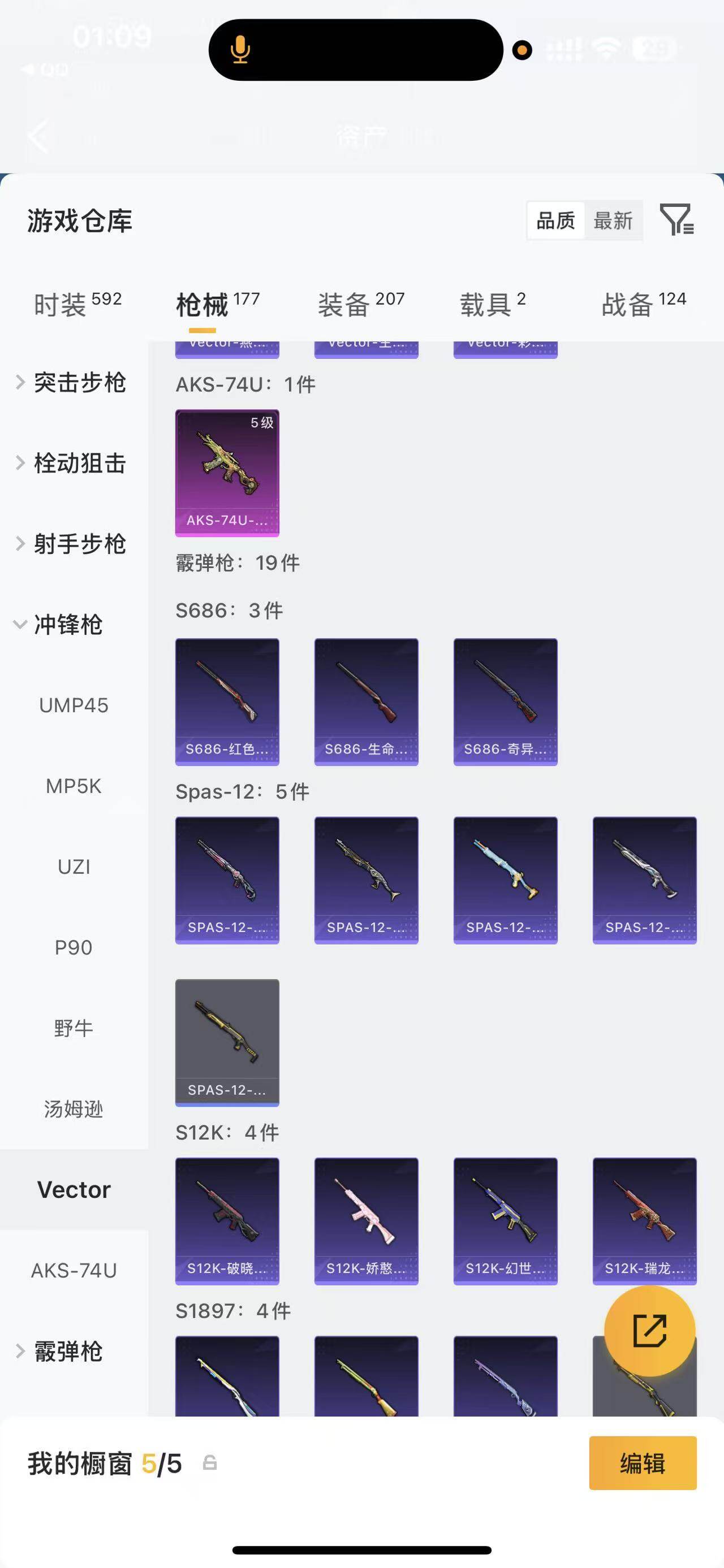Expand the 栓动狙击 category
This screenshot has width=724, height=1568.
click(72, 463)
